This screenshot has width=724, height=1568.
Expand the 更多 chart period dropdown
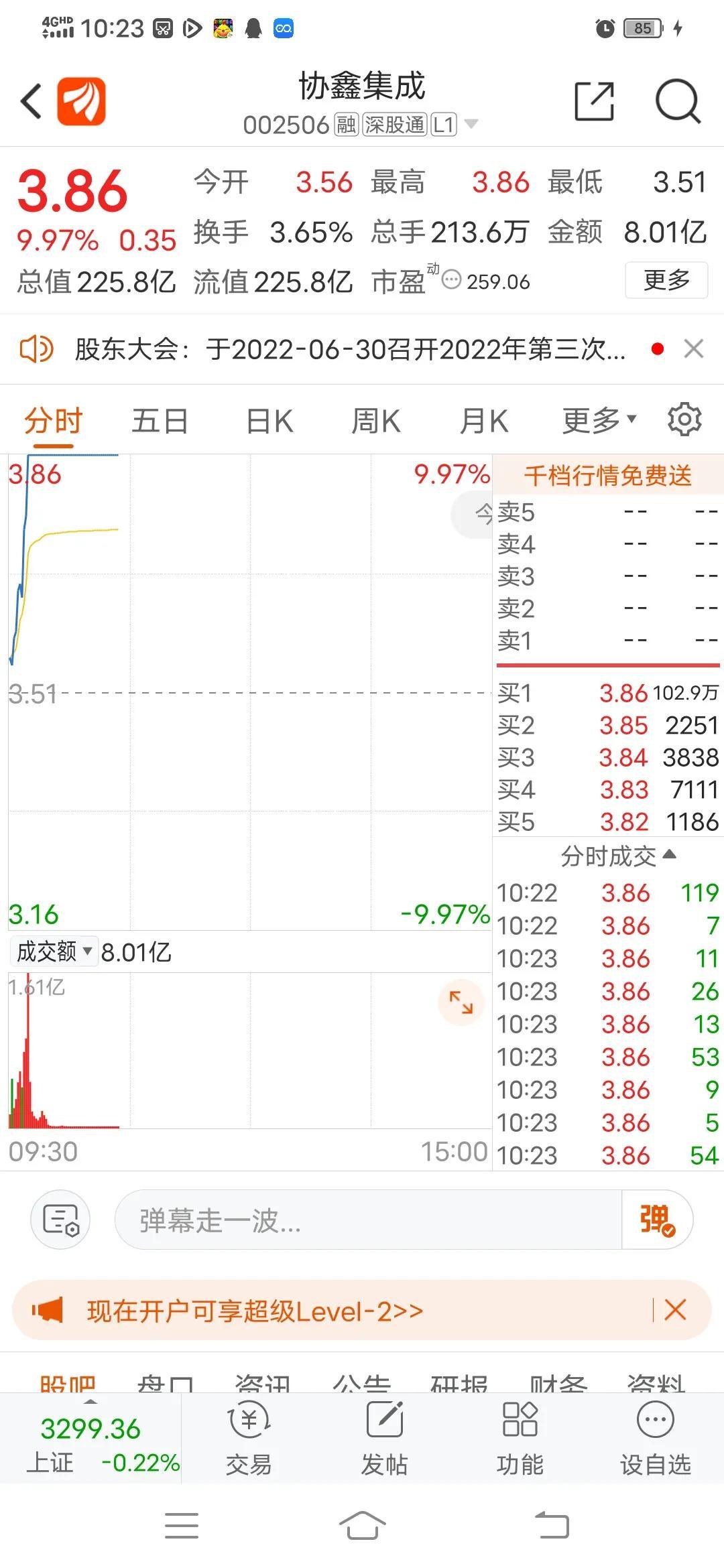point(599,420)
